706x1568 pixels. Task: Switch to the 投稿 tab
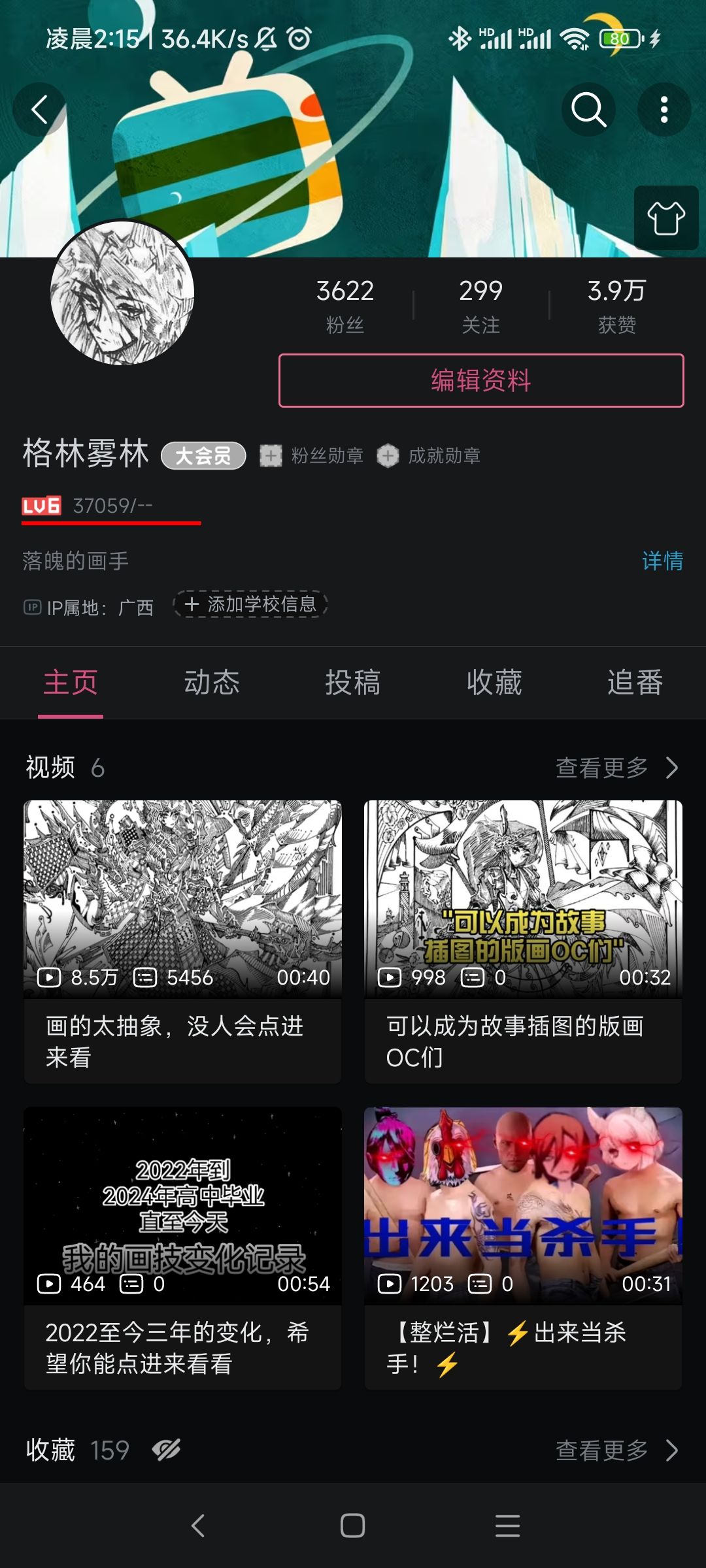pyautogui.click(x=353, y=683)
